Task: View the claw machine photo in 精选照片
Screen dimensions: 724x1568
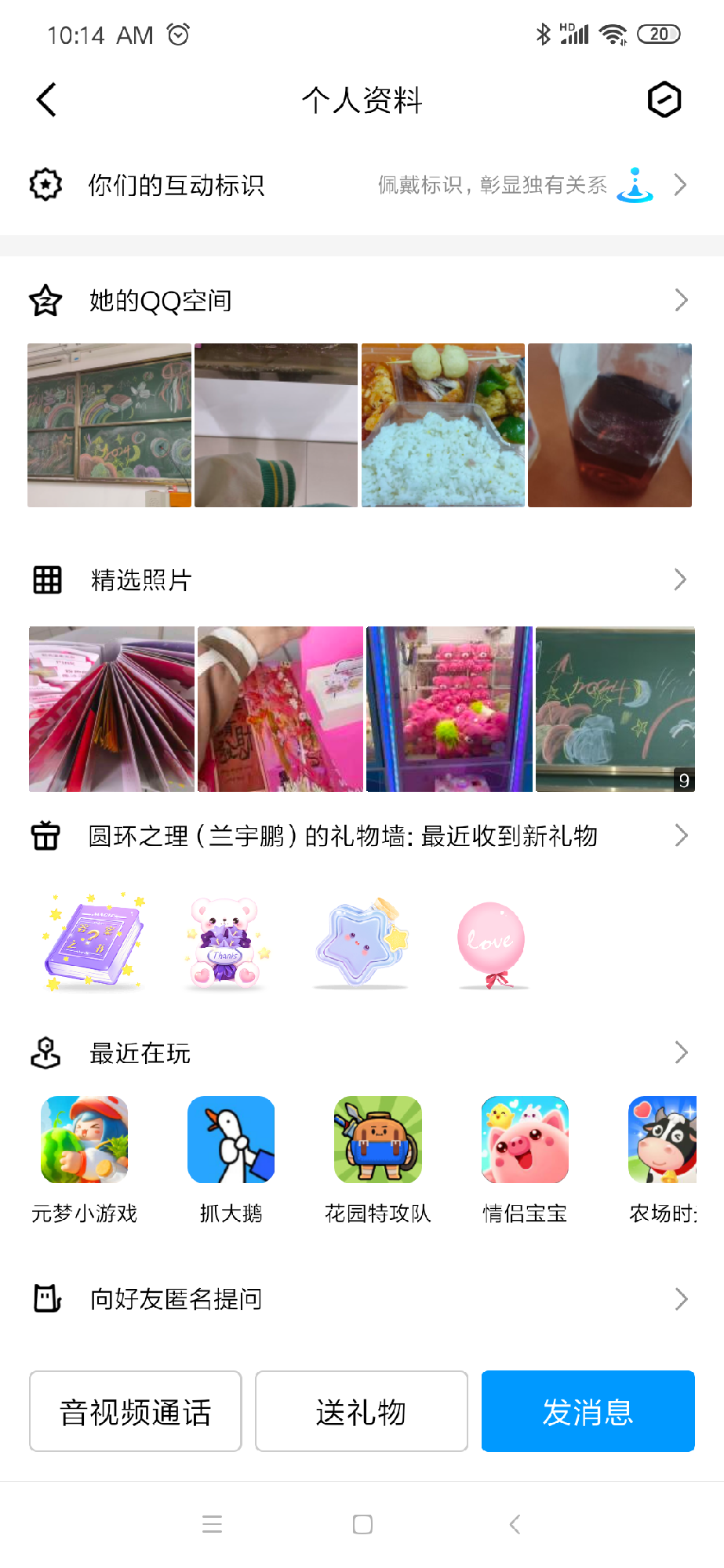Action: [449, 709]
